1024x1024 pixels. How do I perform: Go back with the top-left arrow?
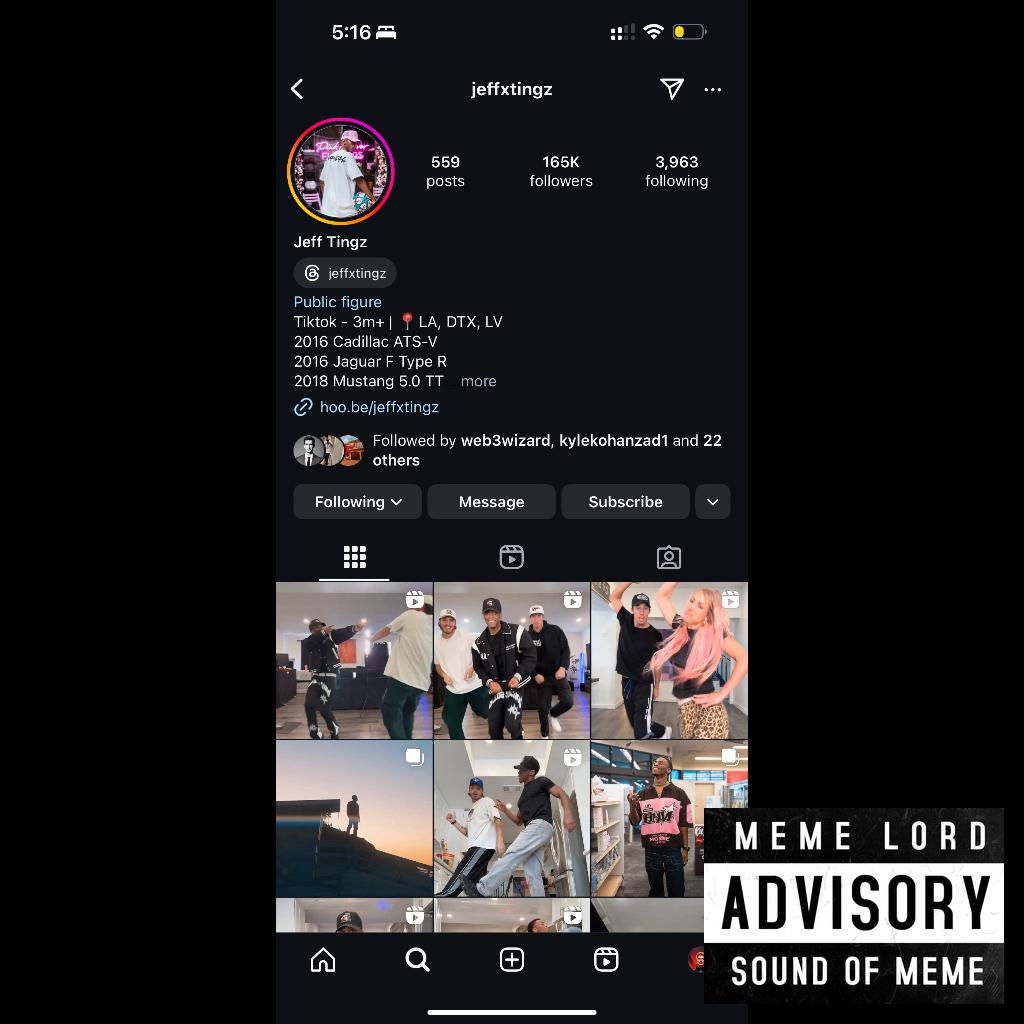pyautogui.click(x=297, y=89)
